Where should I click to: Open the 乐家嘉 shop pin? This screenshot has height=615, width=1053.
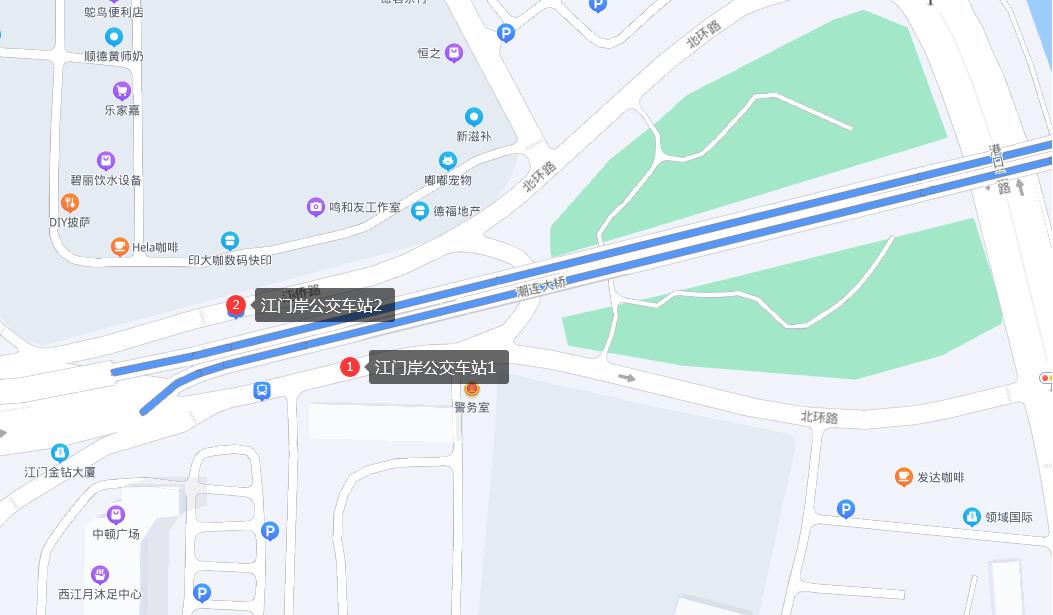point(122,91)
